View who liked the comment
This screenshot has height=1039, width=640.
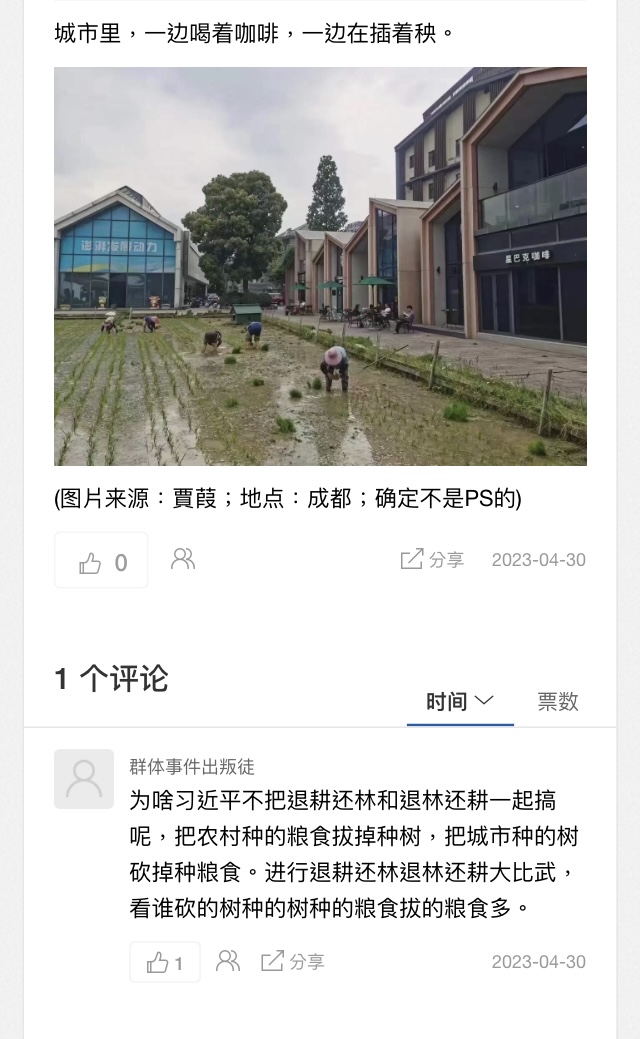pos(228,961)
